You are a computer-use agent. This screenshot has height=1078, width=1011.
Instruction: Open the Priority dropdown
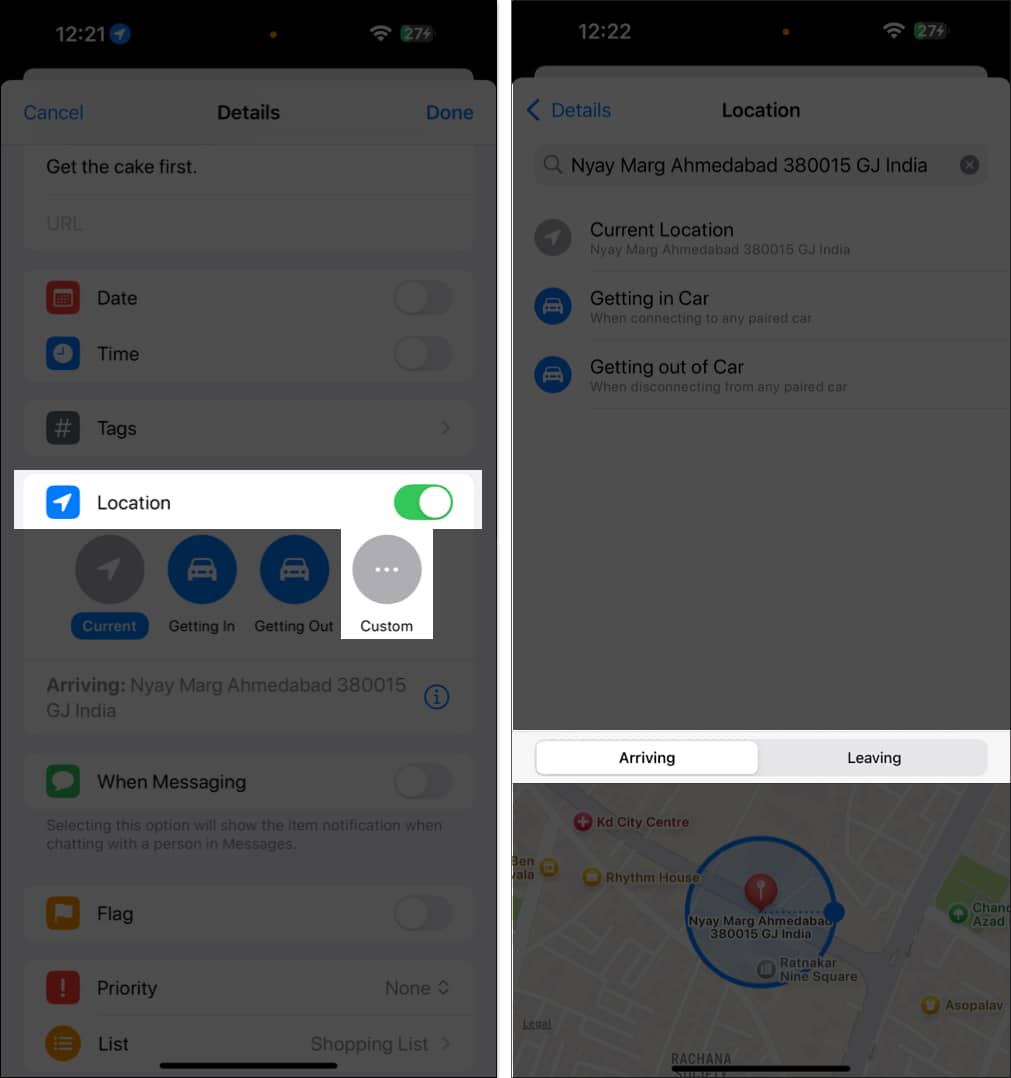point(417,988)
